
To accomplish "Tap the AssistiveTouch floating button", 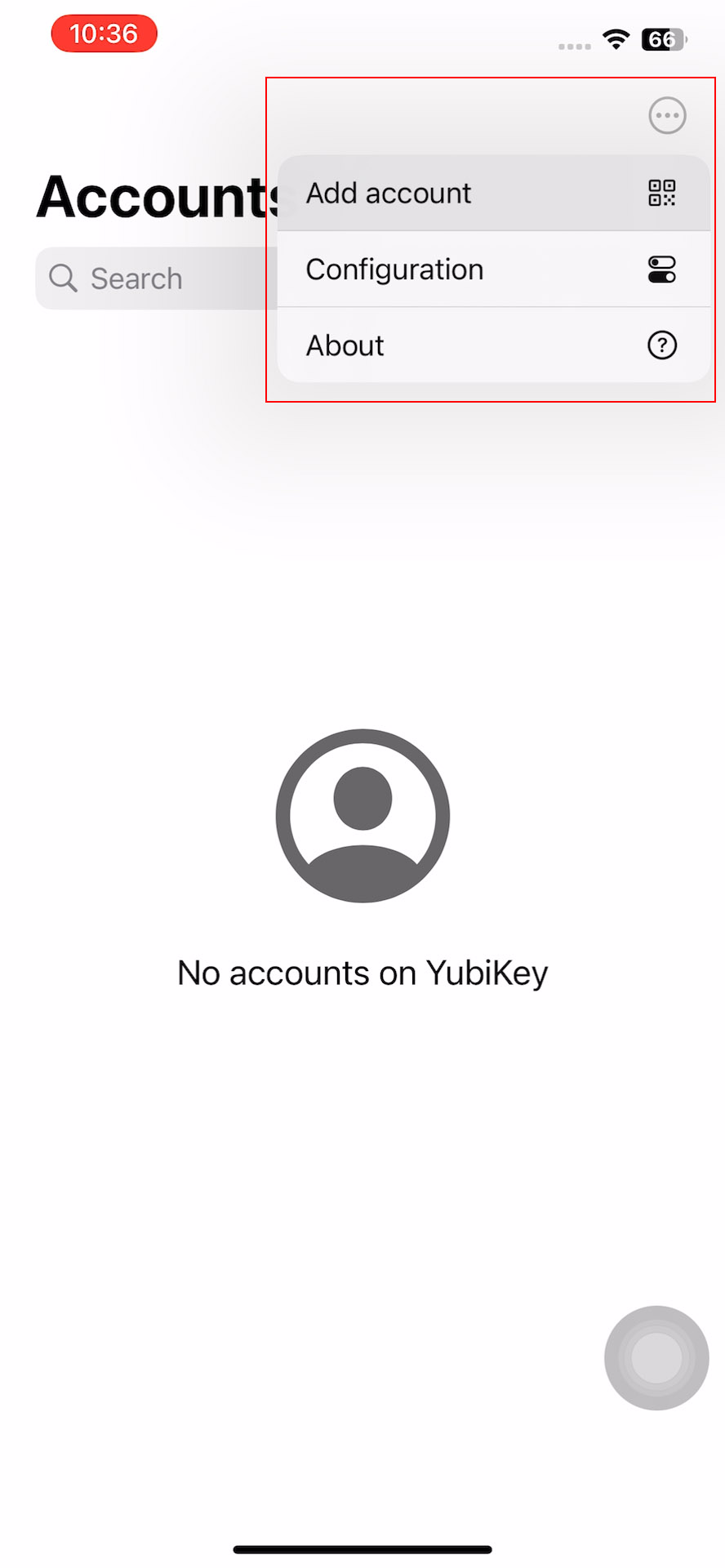I will click(x=656, y=1358).
